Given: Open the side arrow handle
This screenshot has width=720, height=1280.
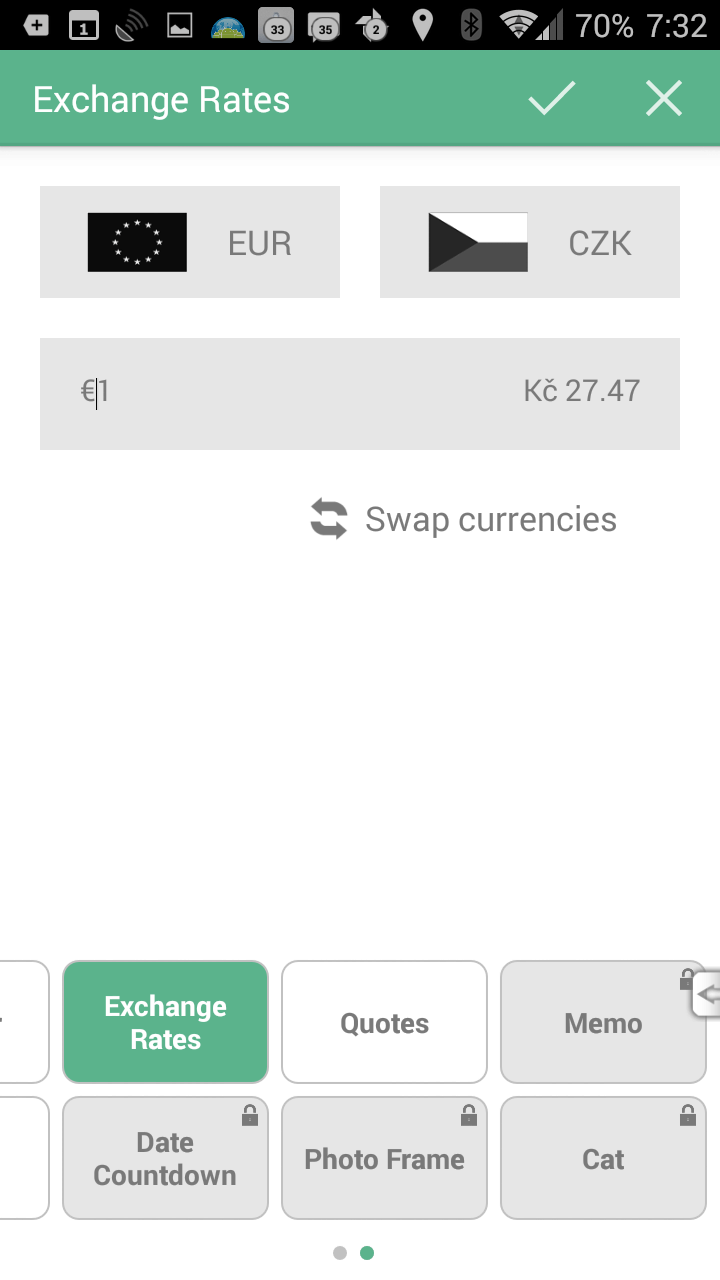Looking at the screenshot, I should coord(707,994).
